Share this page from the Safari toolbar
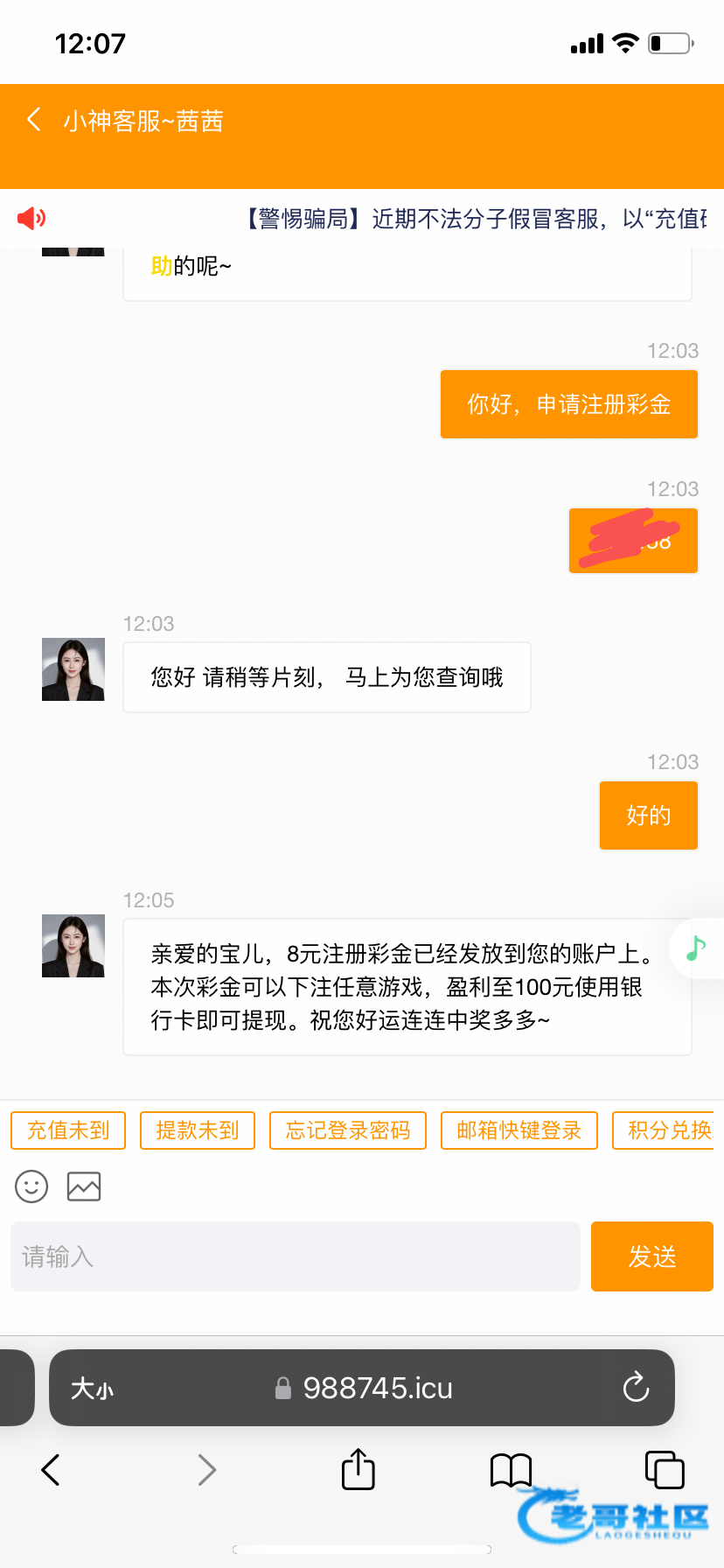Screen dimensions: 724x1568 tap(358, 1469)
